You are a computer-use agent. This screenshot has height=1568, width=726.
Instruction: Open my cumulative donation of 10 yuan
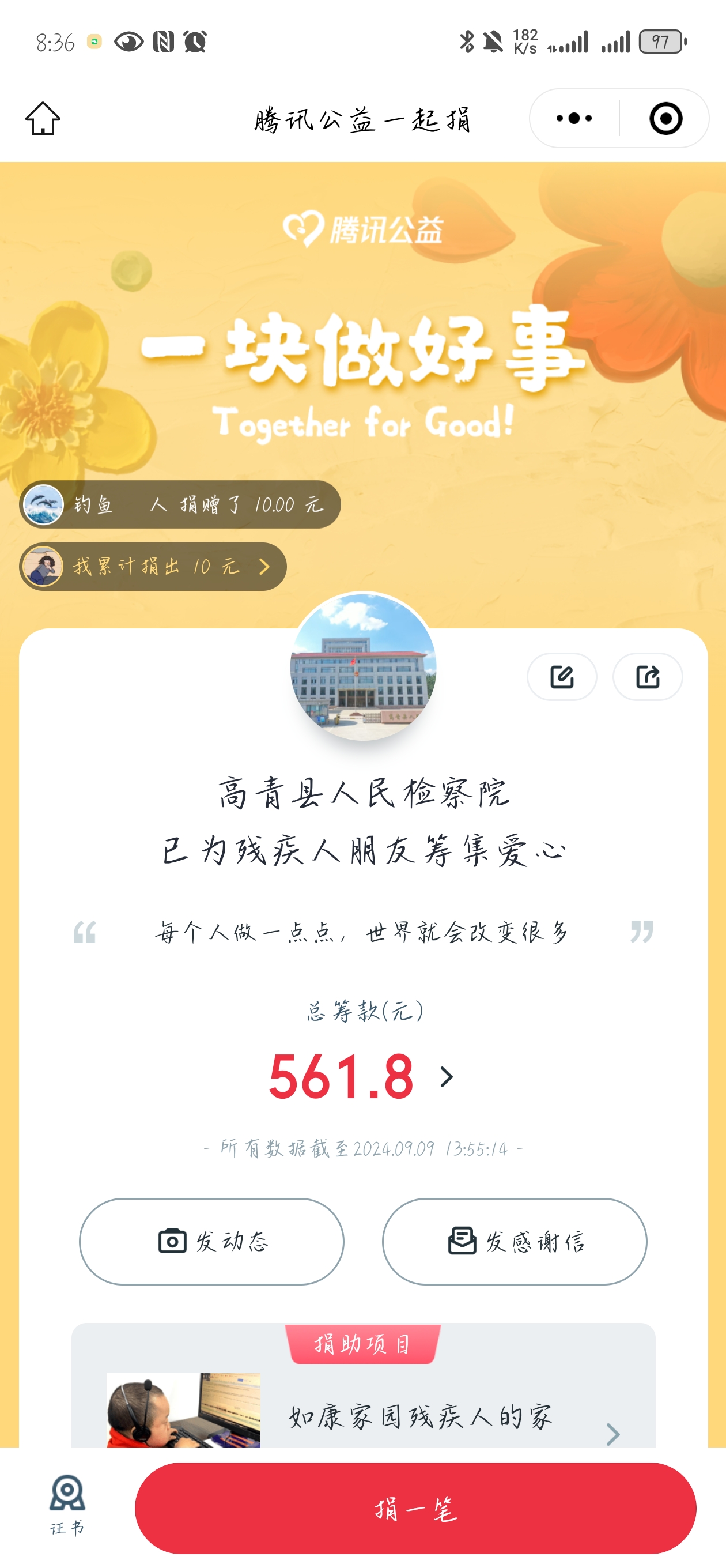click(x=153, y=567)
